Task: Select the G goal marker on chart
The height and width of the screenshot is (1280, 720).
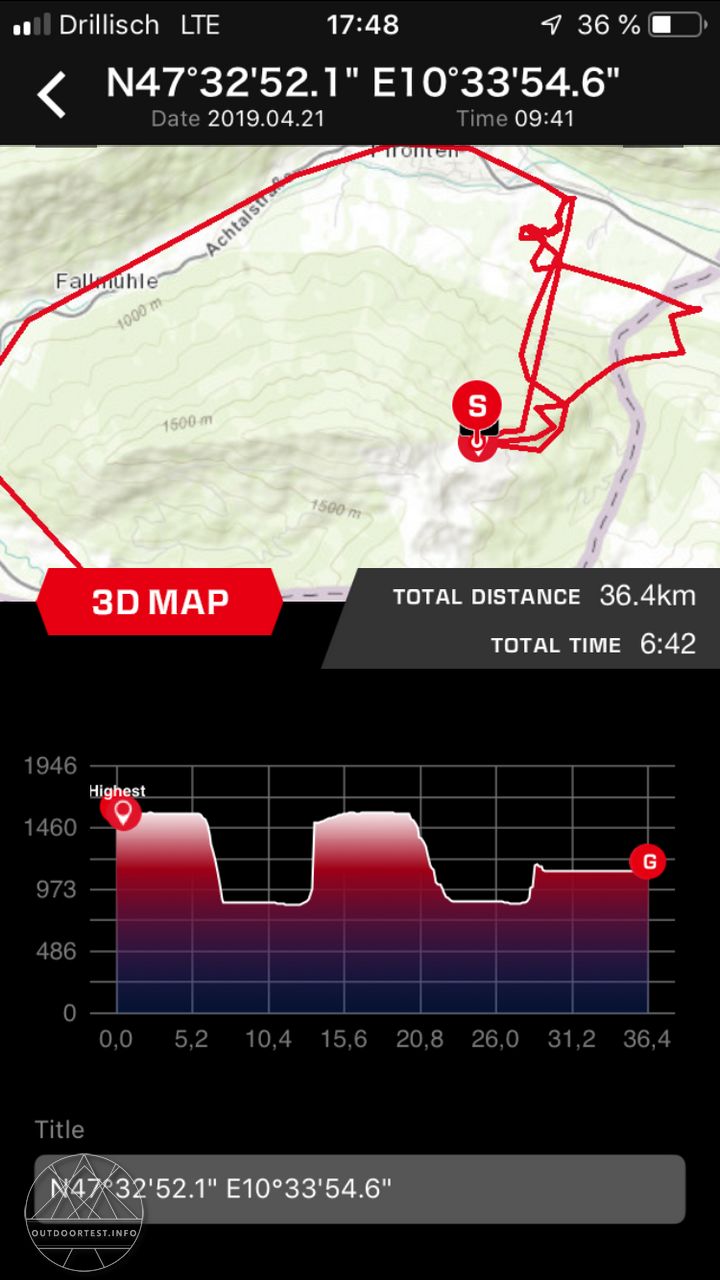Action: 648,861
